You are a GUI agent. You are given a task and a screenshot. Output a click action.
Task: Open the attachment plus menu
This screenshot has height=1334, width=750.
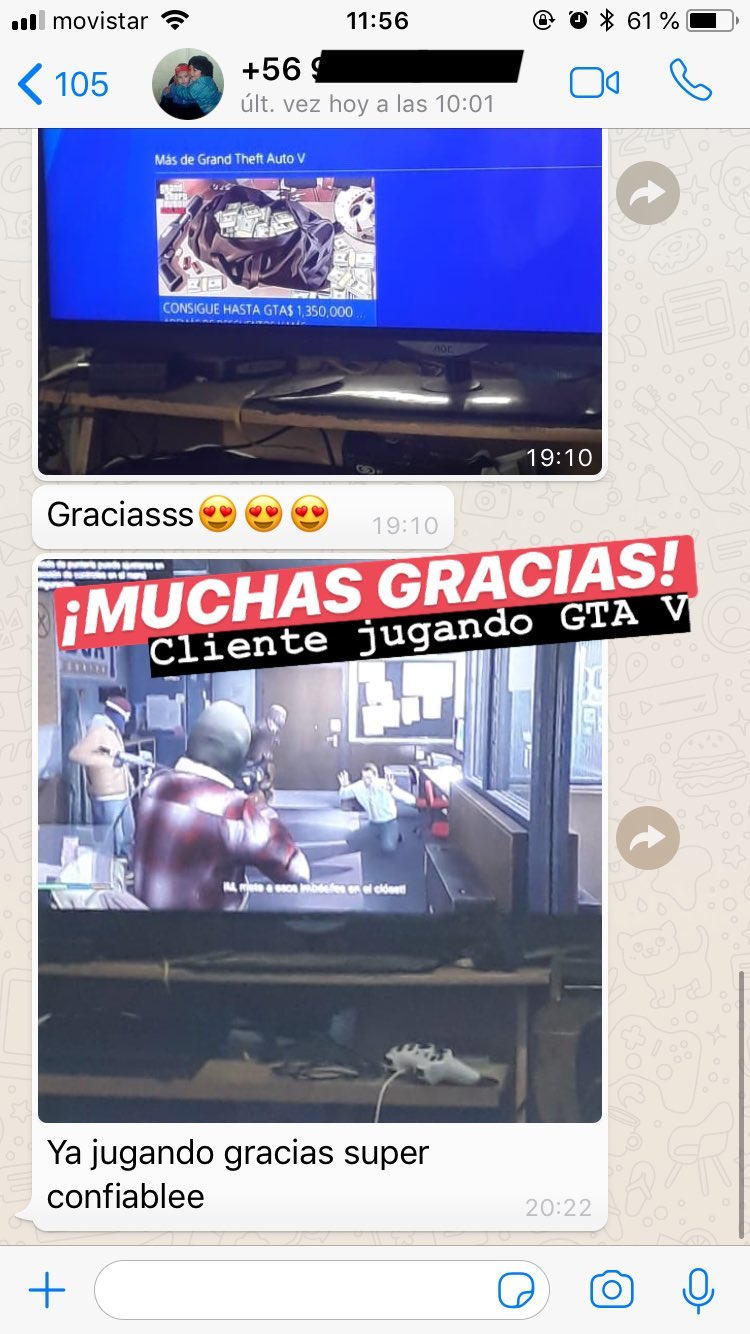pyautogui.click(x=47, y=1291)
